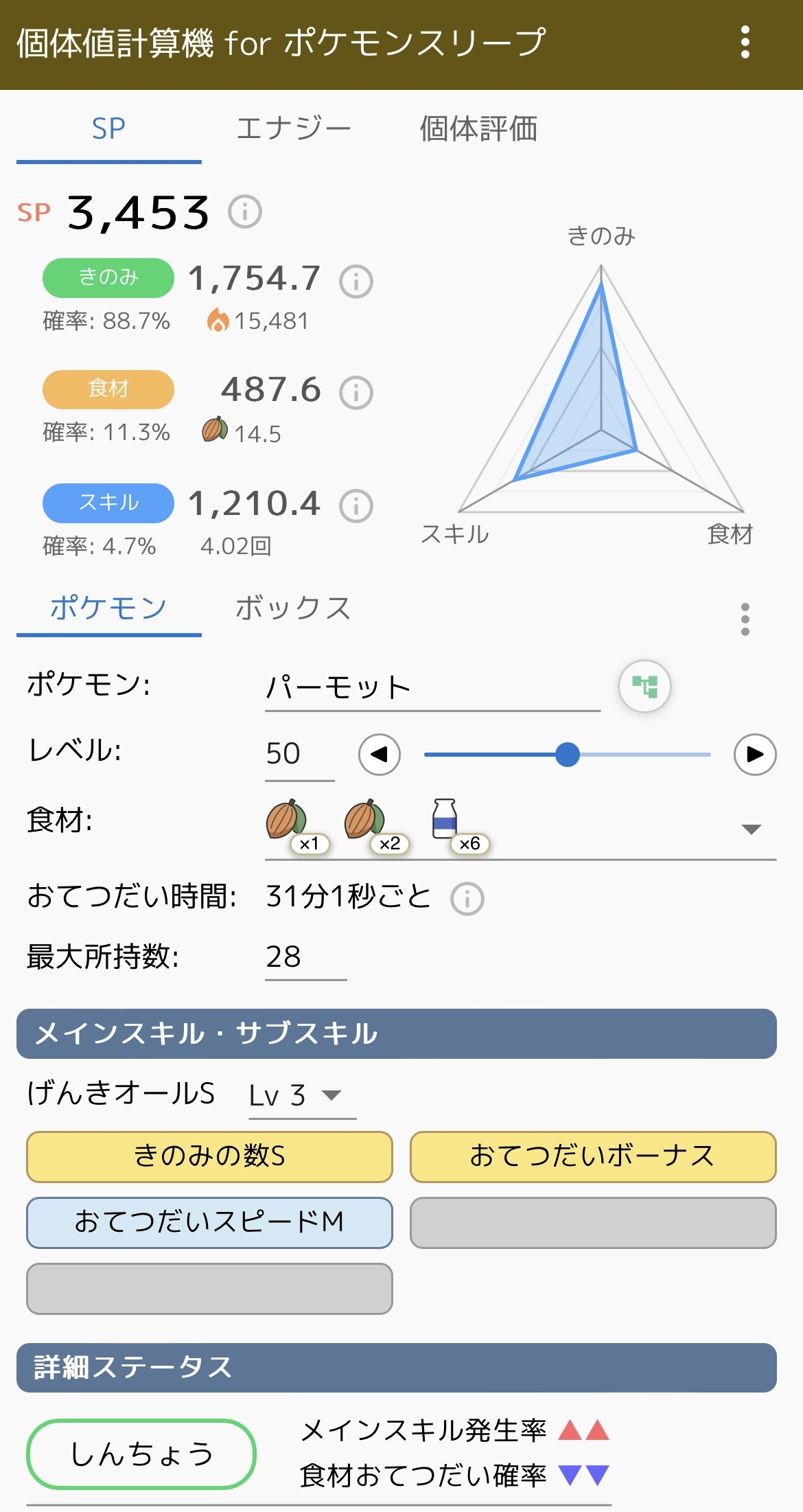
Task: Increase level with the right arrow
Action: 755,755
